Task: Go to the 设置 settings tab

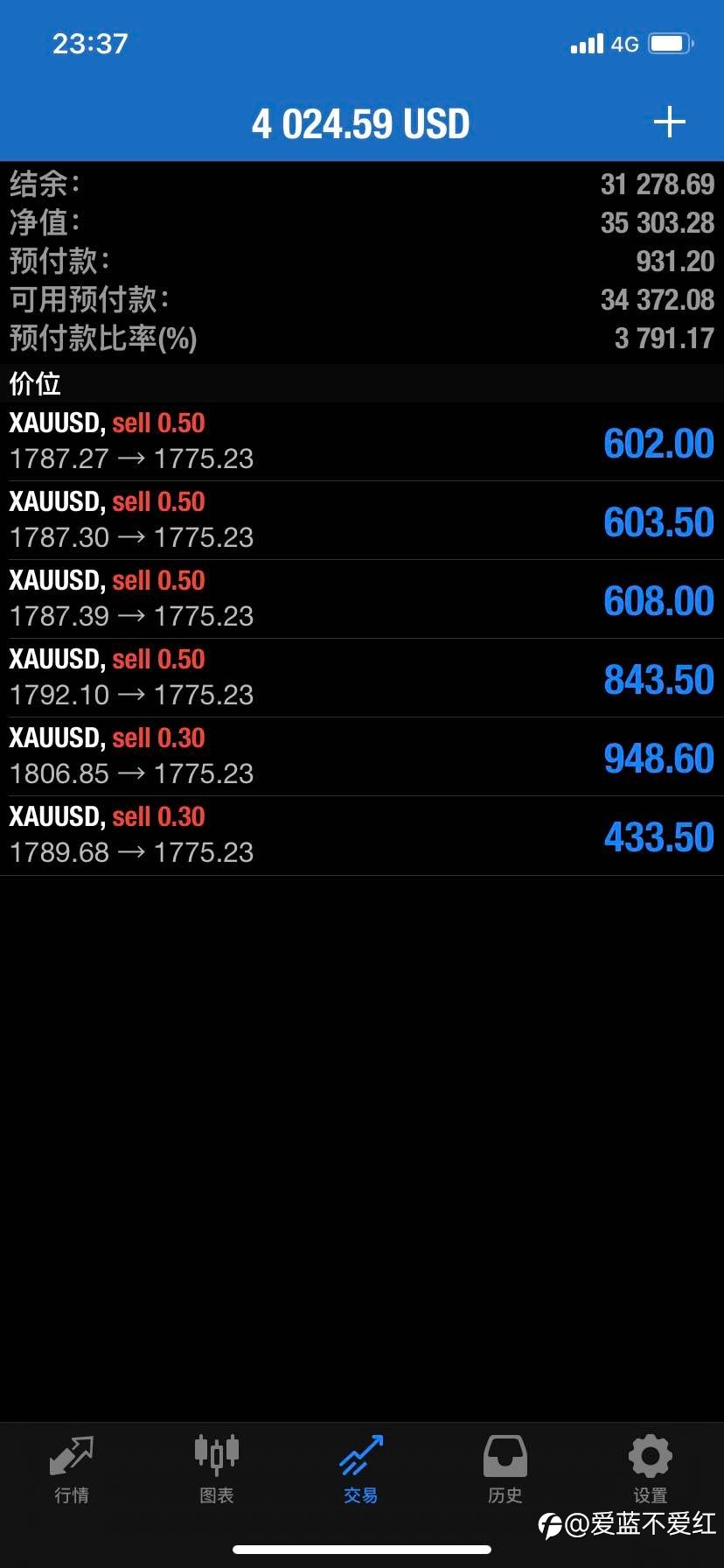Action: tap(651, 1470)
